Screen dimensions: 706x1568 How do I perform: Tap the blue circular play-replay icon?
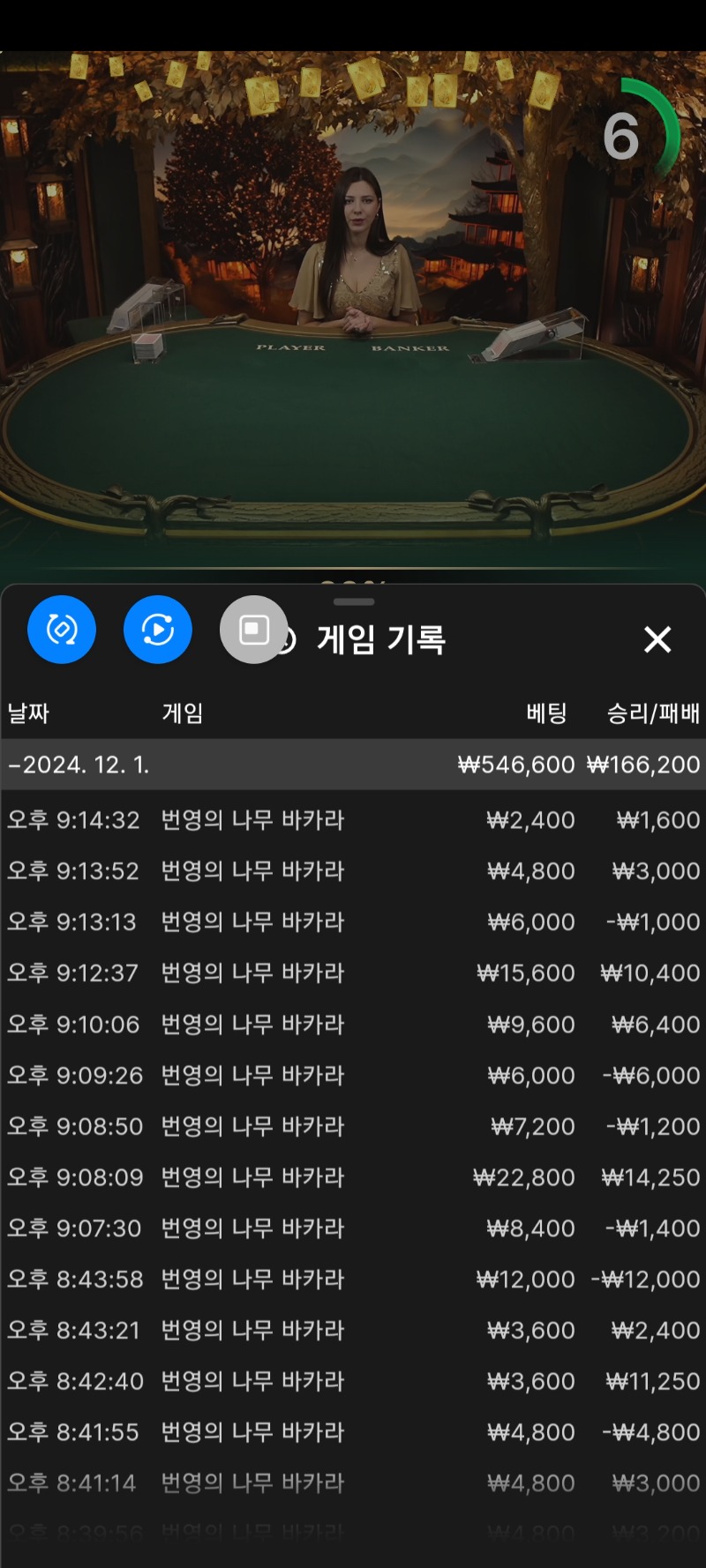pos(158,630)
